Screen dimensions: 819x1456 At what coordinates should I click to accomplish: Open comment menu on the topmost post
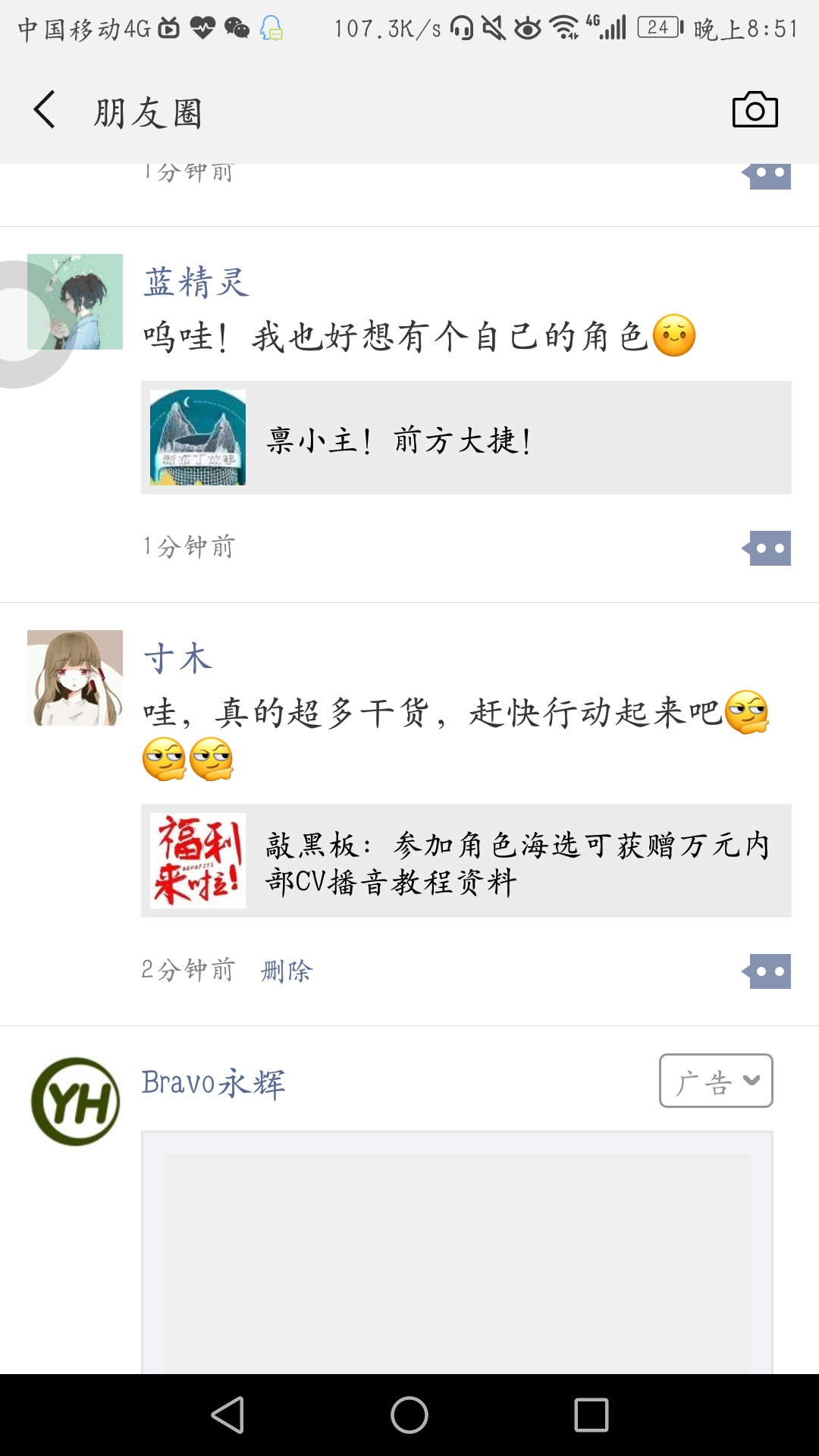[x=768, y=175]
